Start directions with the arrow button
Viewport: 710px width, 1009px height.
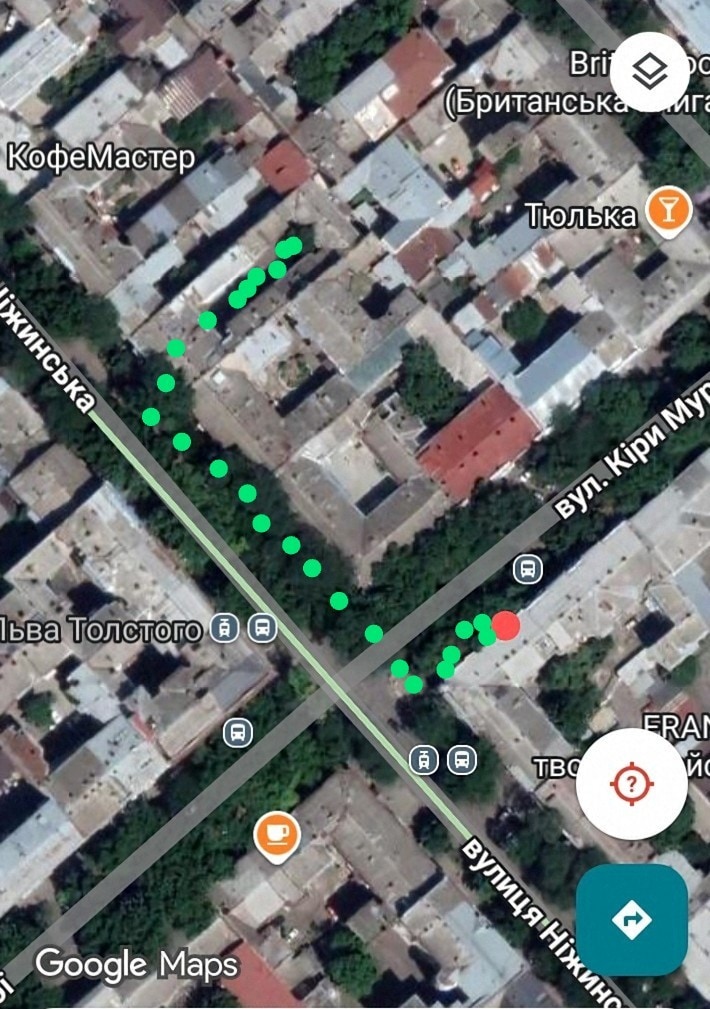click(x=632, y=919)
